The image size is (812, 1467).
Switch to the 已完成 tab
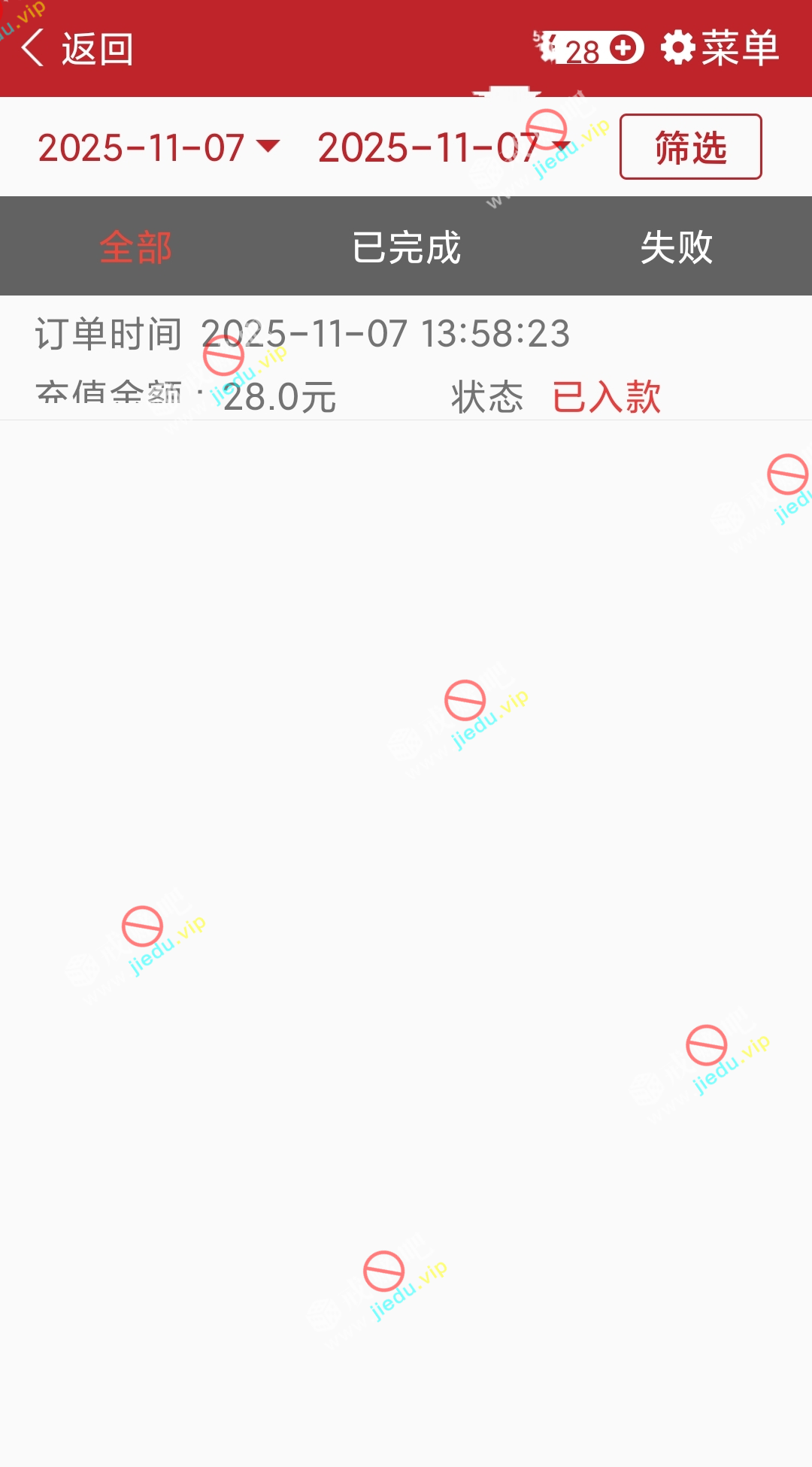(406, 247)
